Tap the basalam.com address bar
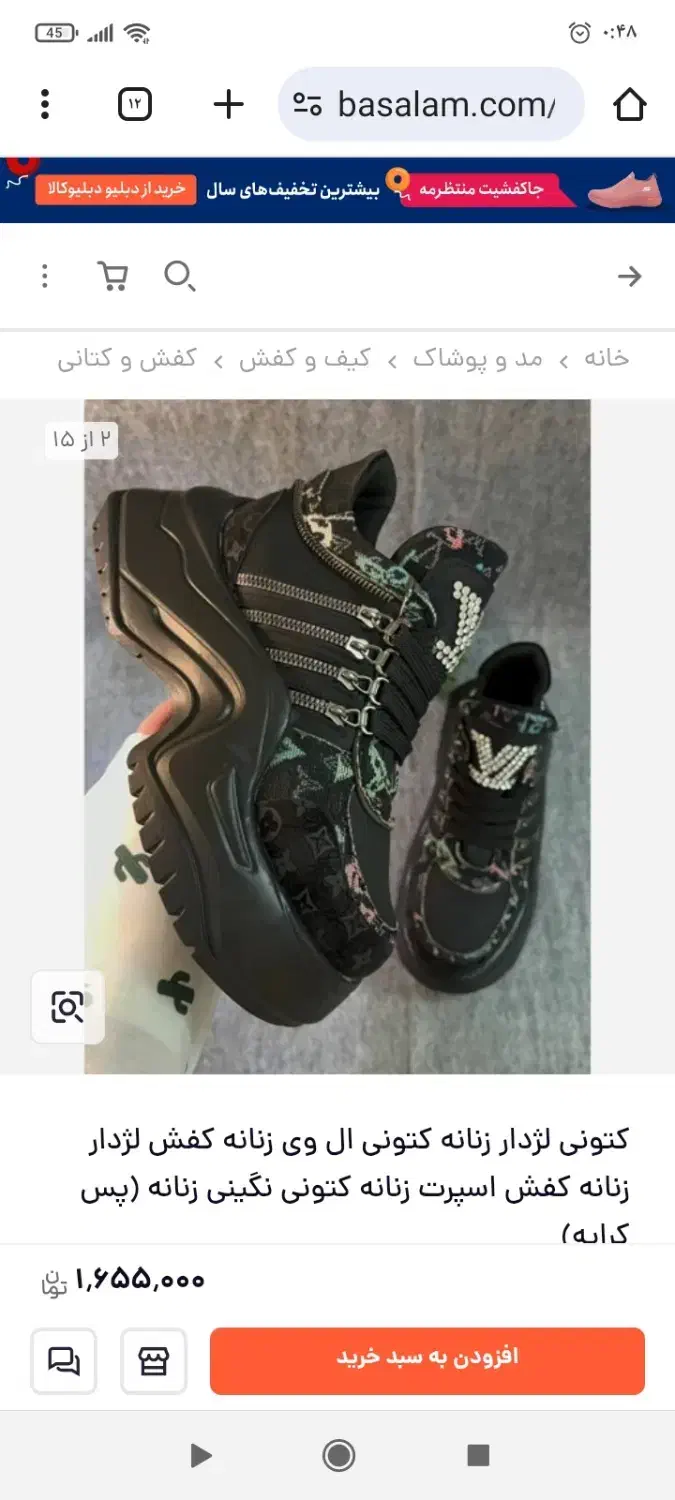 (445, 104)
